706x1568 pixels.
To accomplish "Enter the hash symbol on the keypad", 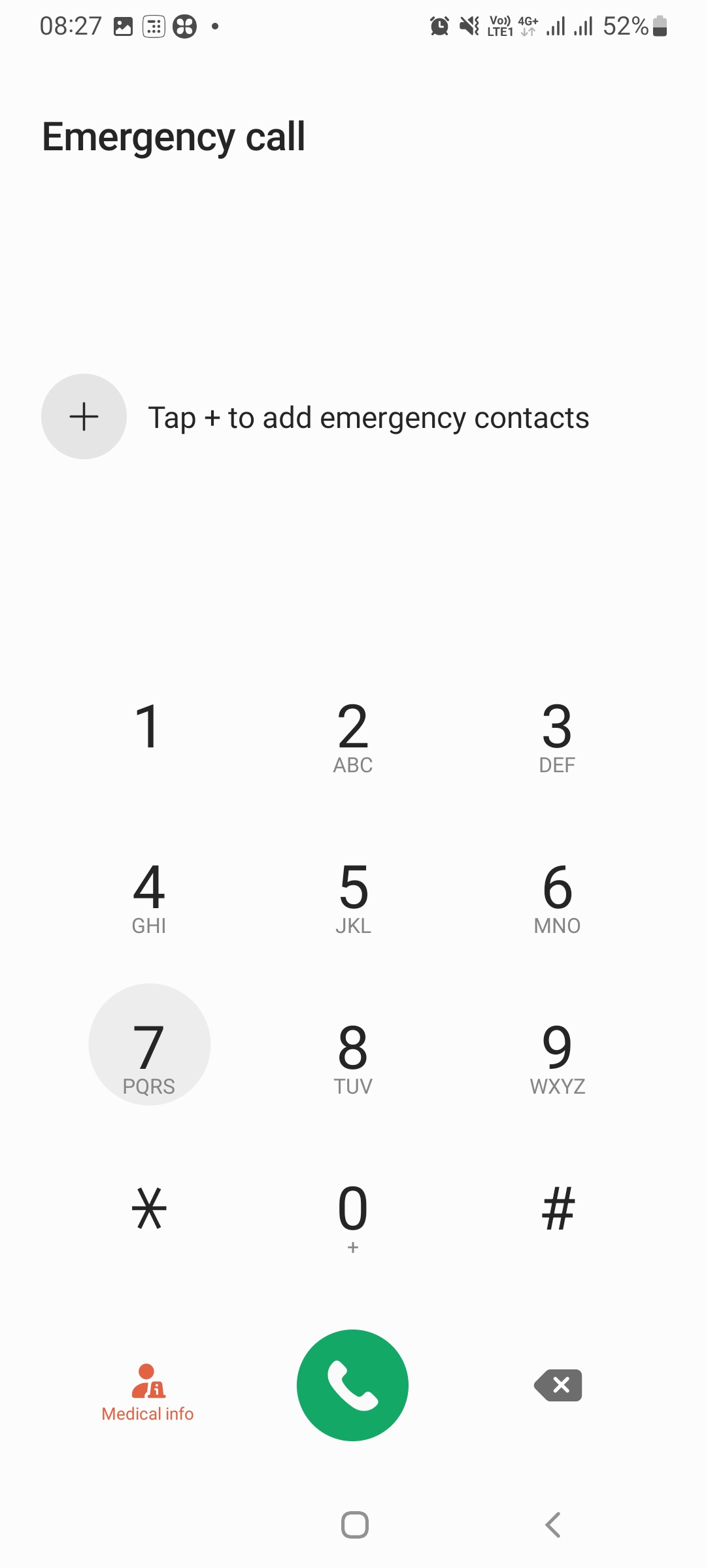I will (x=557, y=1209).
